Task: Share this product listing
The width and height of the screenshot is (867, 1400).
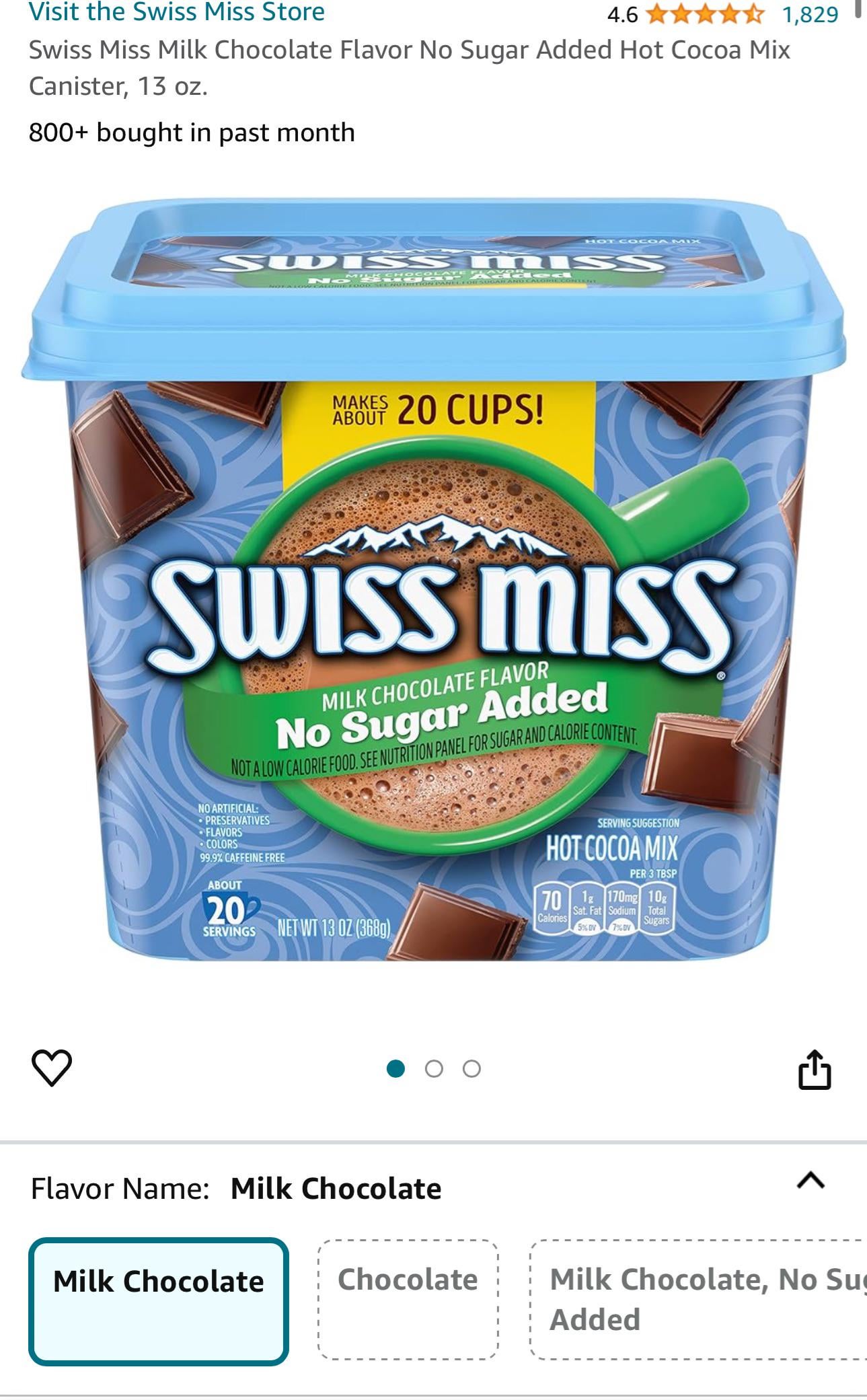Action: coord(814,1068)
